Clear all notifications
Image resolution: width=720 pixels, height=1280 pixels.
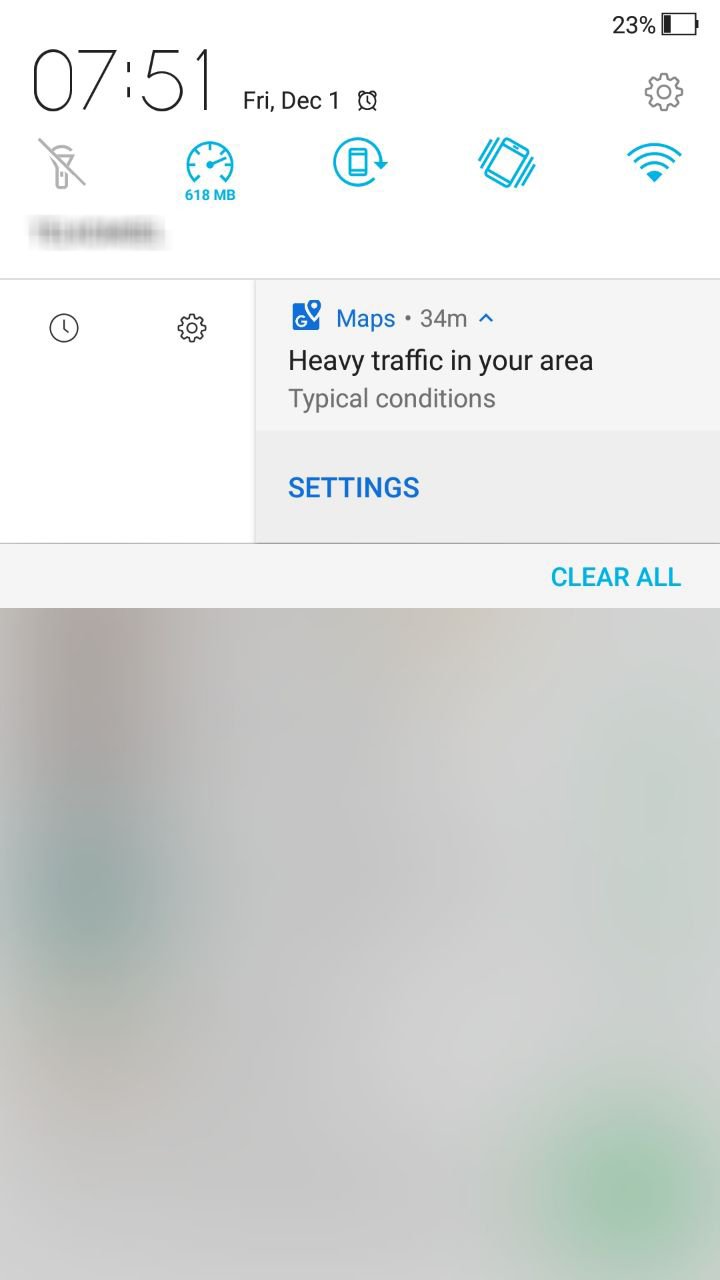tap(616, 577)
